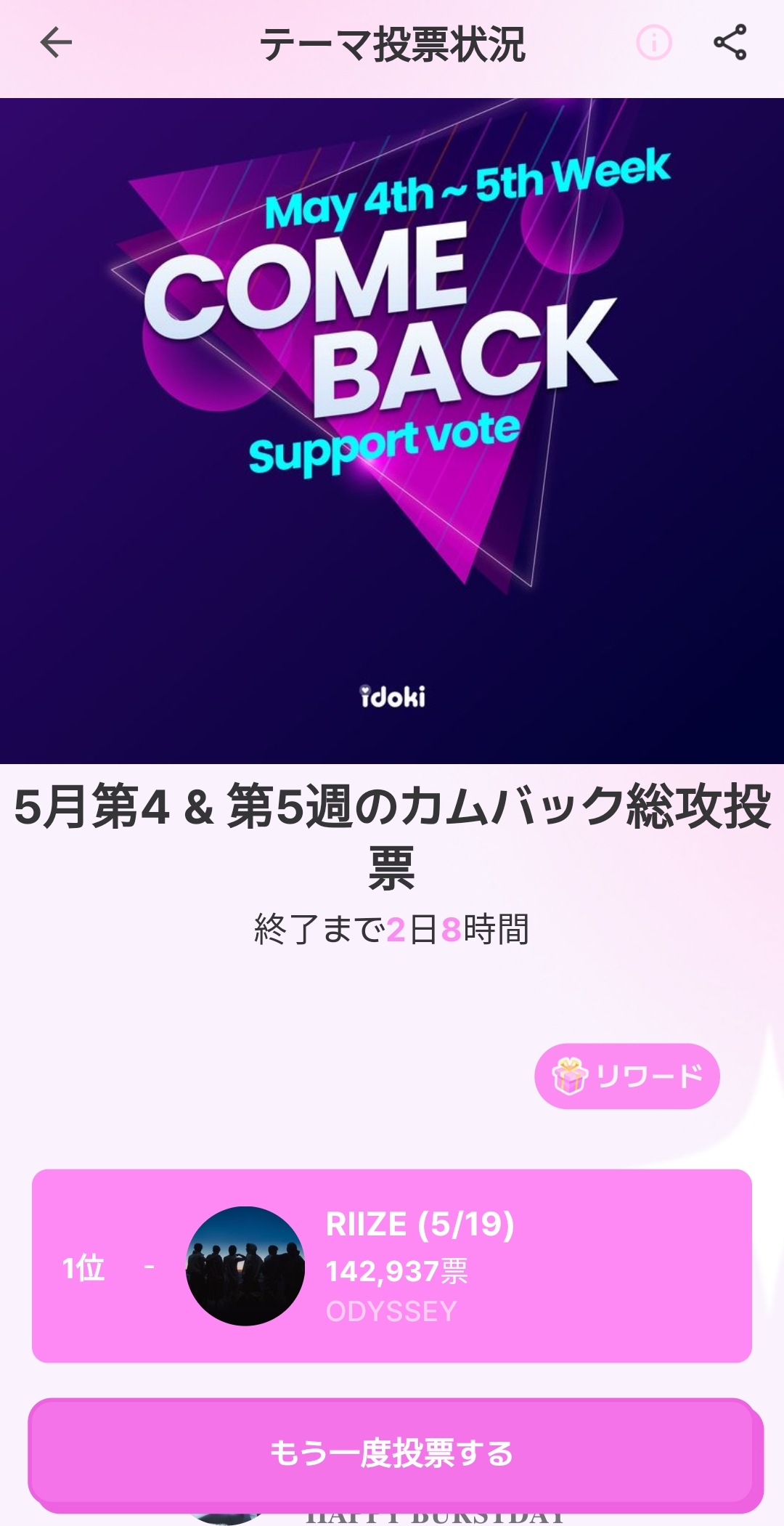The width and height of the screenshot is (784, 1526).
Task: Share this vote theme
Action: 730,43
